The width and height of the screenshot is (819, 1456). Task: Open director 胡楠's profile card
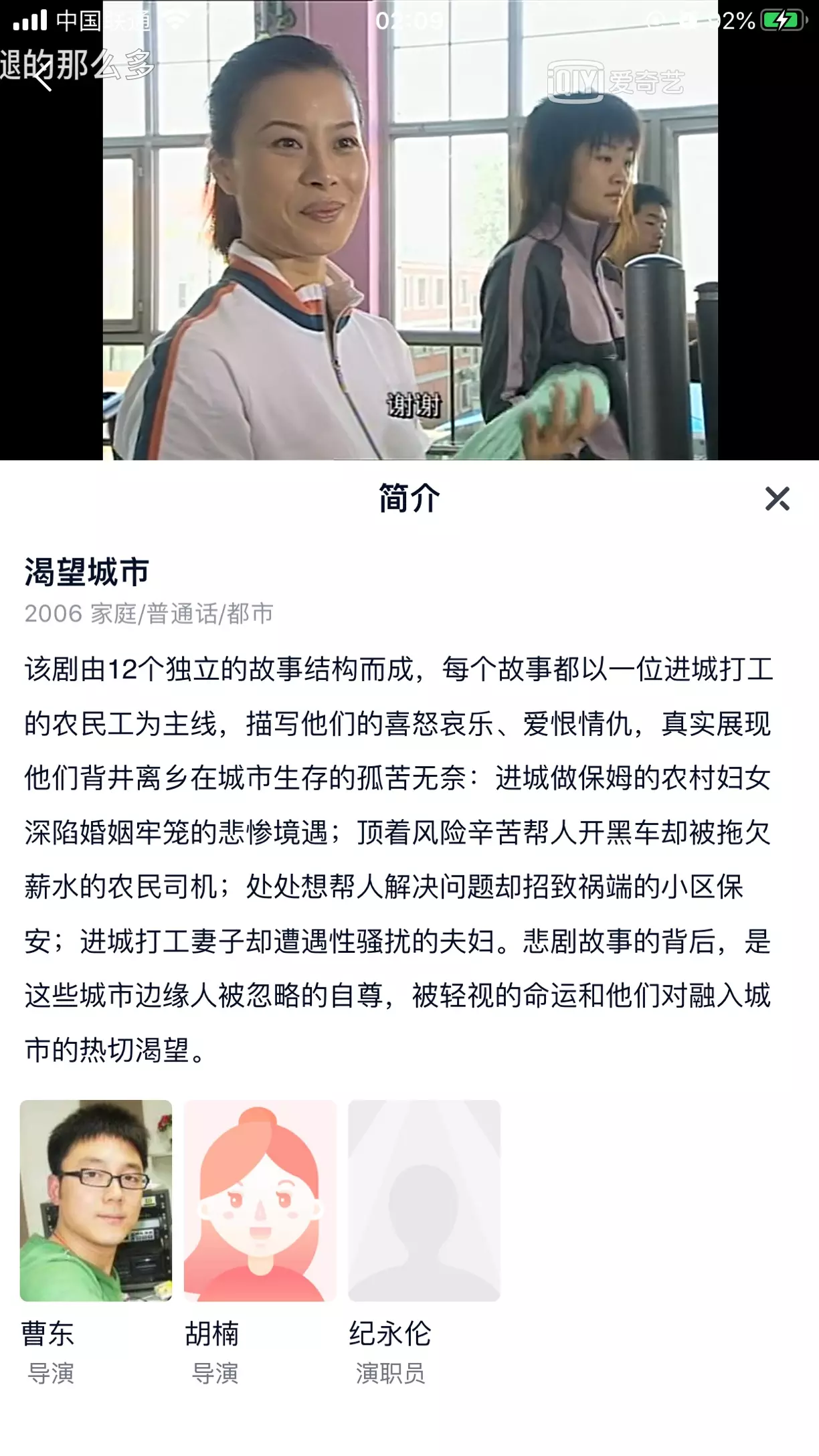click(x=260, y=1200)
